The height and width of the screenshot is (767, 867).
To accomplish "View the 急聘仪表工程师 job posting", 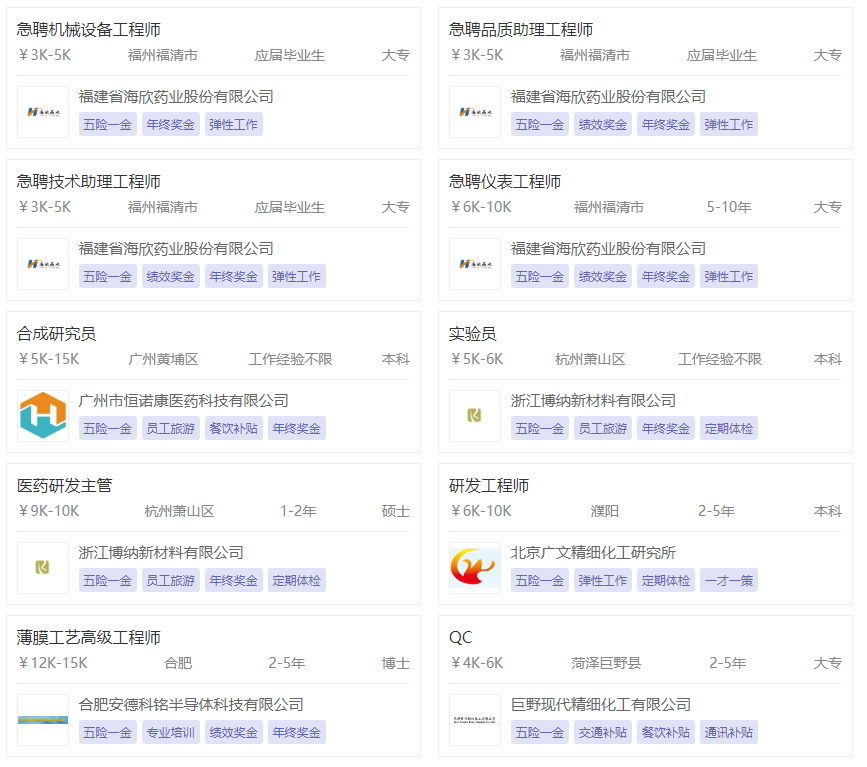I will (504, 182).
